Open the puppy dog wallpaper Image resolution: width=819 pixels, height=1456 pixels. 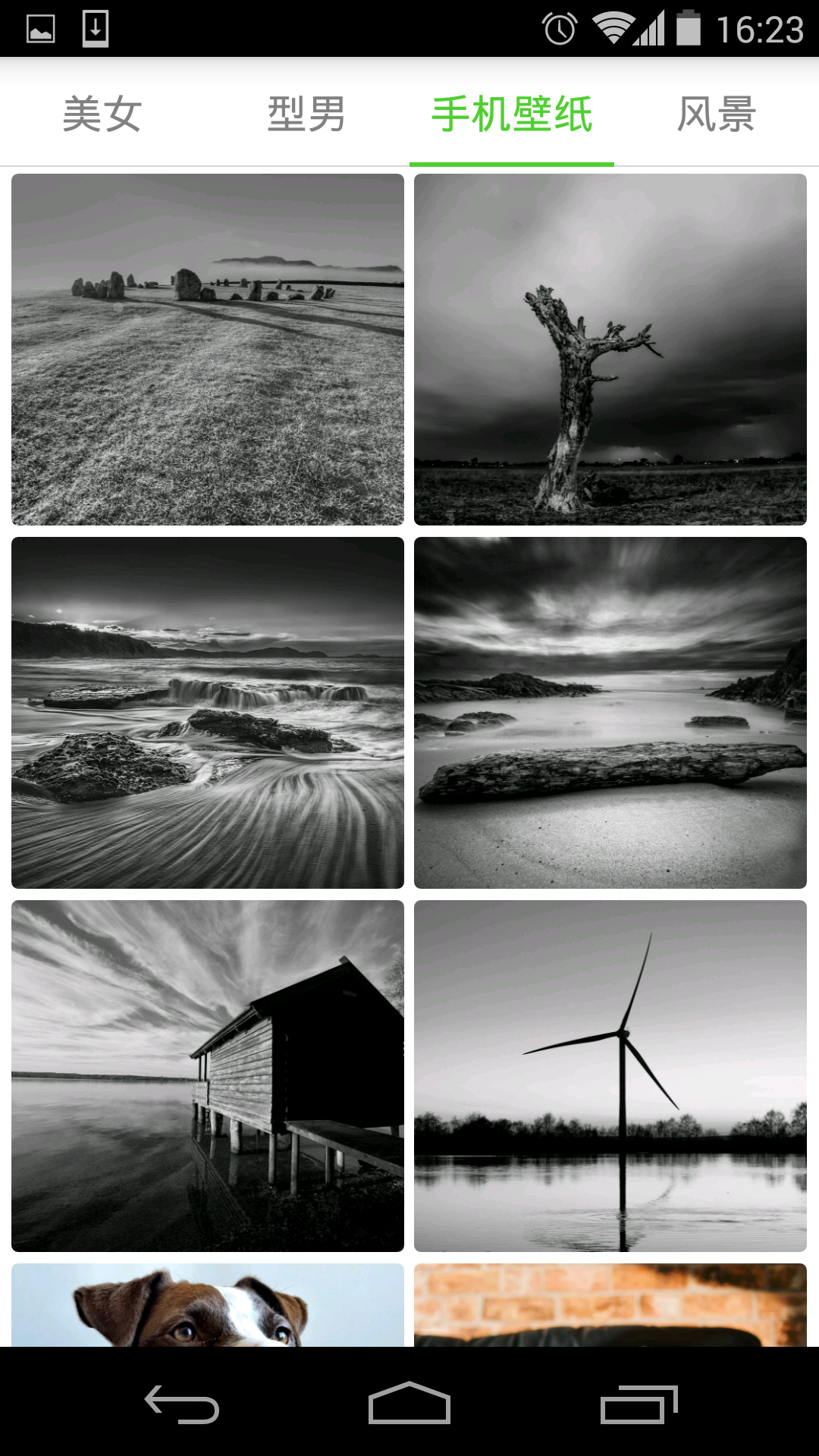click(208, 1305)
